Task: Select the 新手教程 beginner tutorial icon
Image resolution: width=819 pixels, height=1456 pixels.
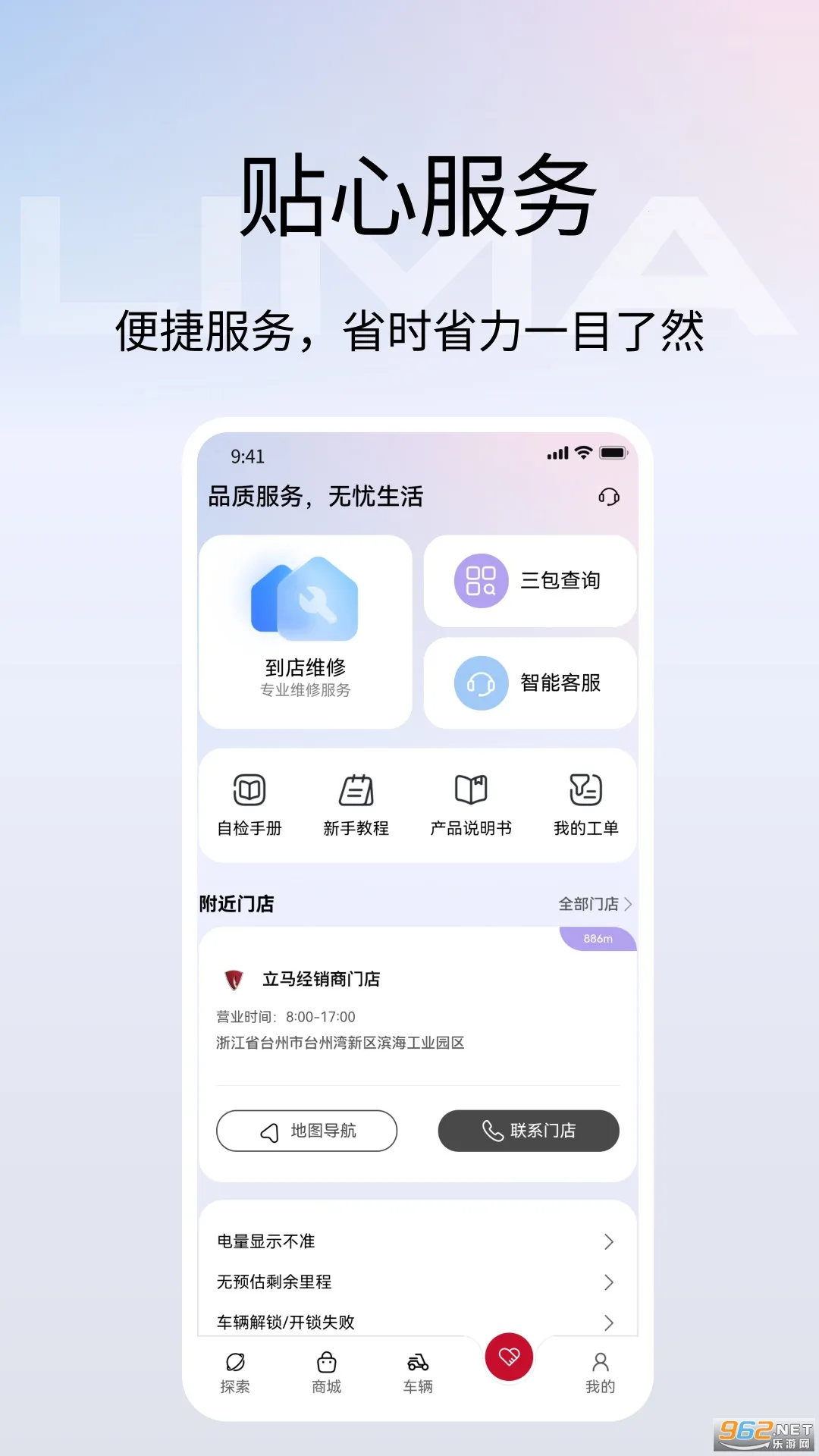Action: (356, 804)
